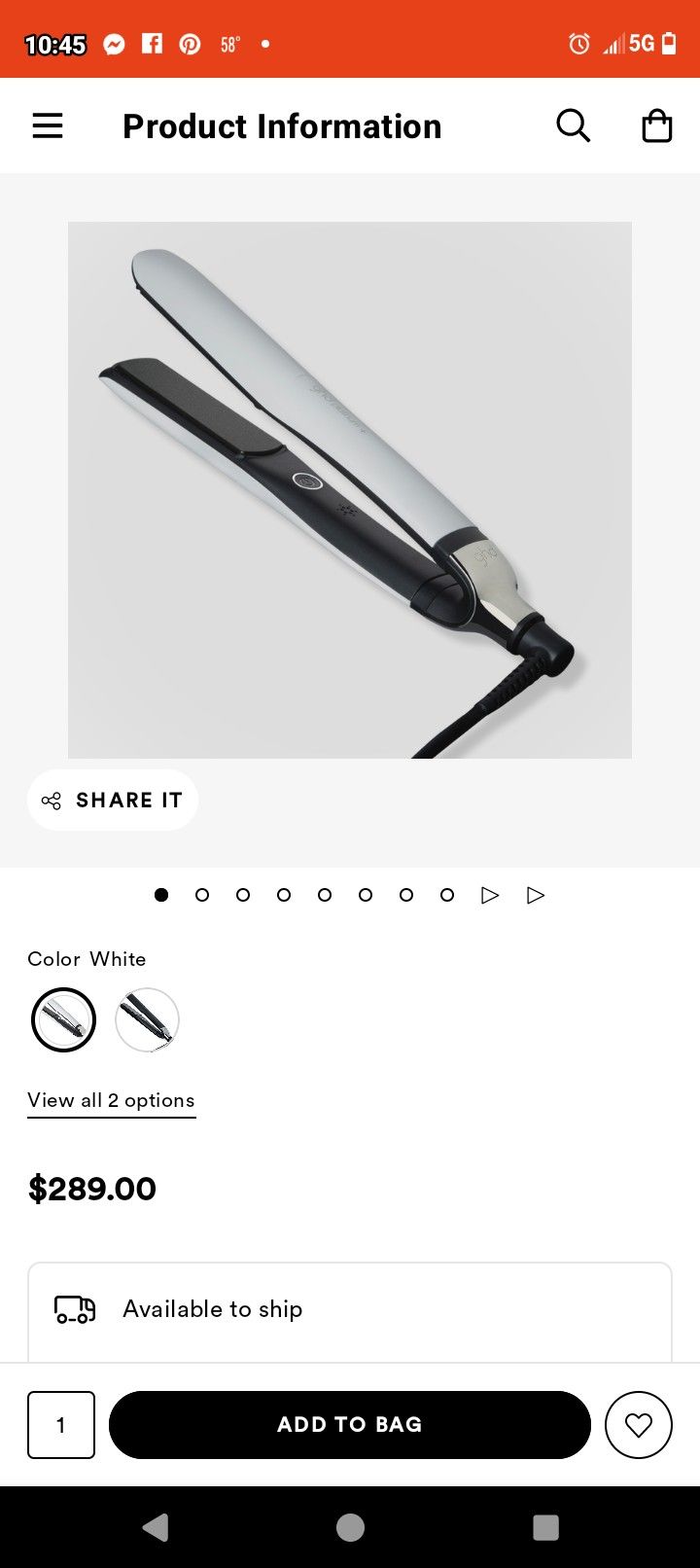
Task: Open the main product image
Action: pyautogui.click(x=350, y=490)
